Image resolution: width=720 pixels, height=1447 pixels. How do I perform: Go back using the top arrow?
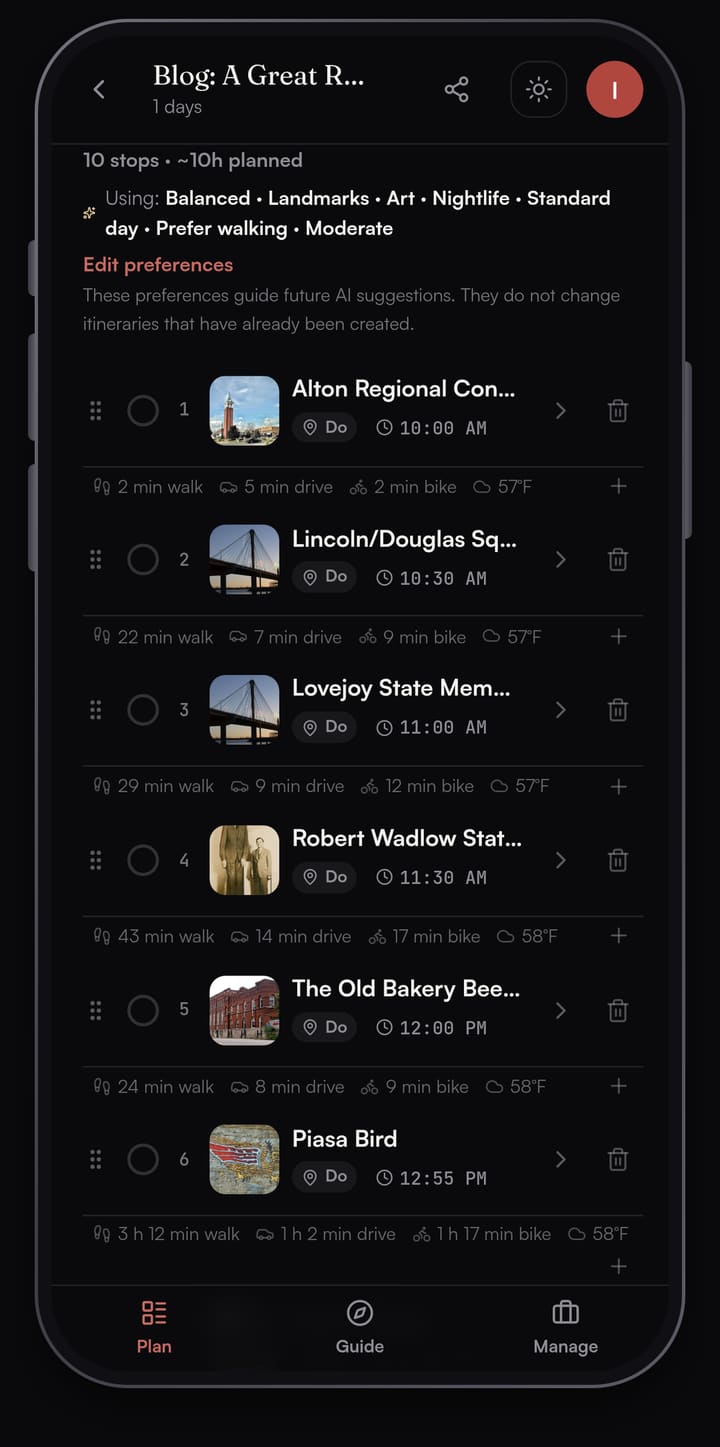pyautogui.click(x=99, y=90)
